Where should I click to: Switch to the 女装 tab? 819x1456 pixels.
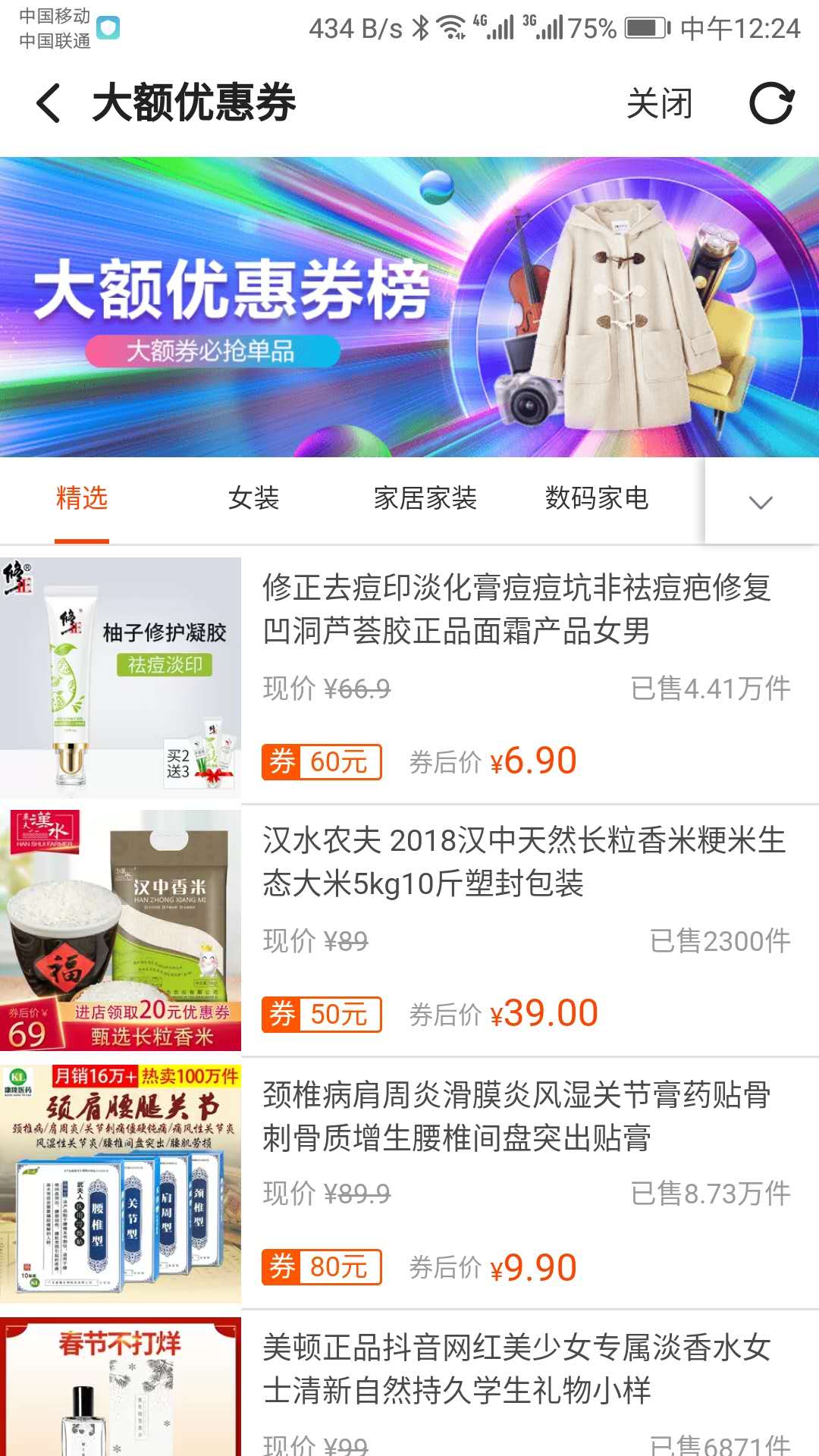pyautogui.click(x=253, y=499)
